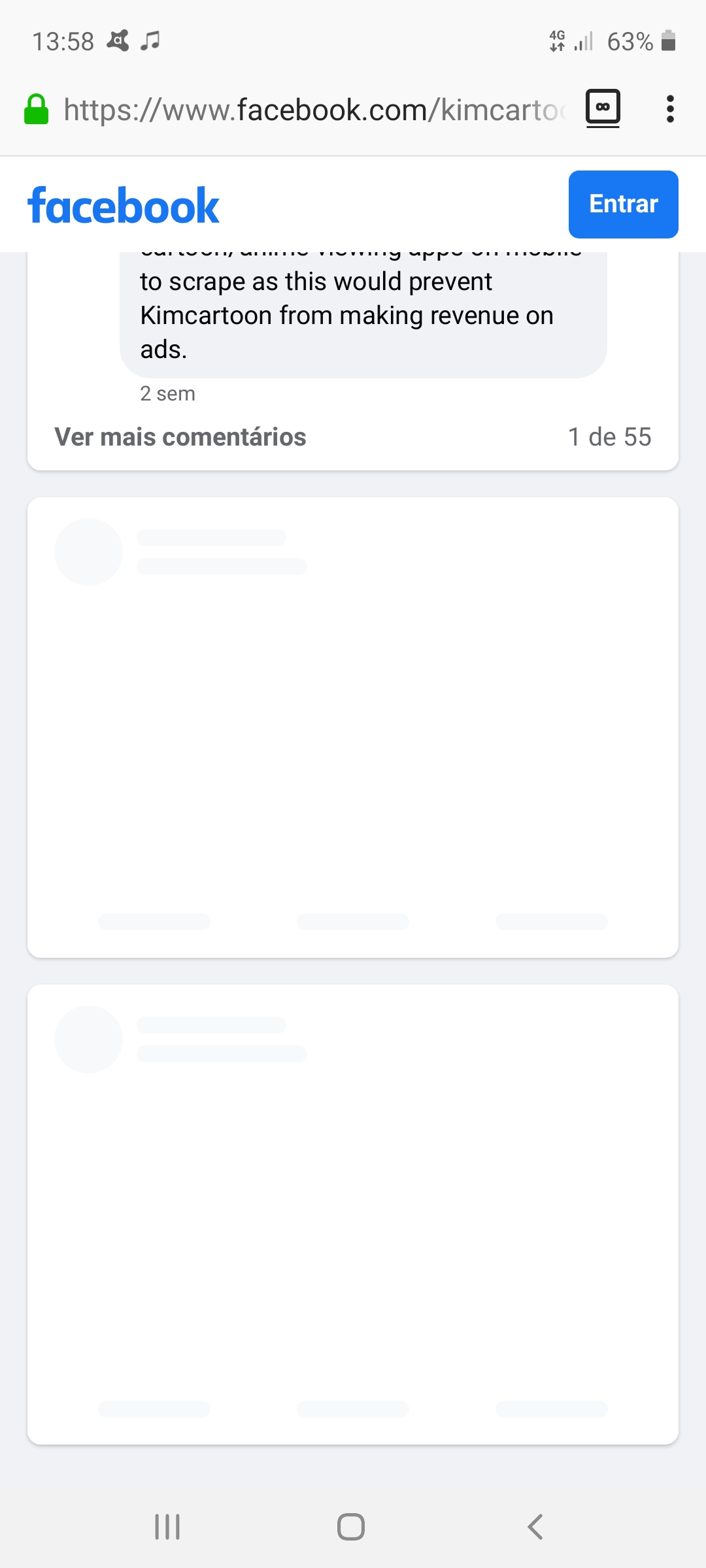Tap the loading post placeholder avatar
Image resolution: width=706 pixels, height=1568 pixels.
pyautogui.click(x=88, y=552)
